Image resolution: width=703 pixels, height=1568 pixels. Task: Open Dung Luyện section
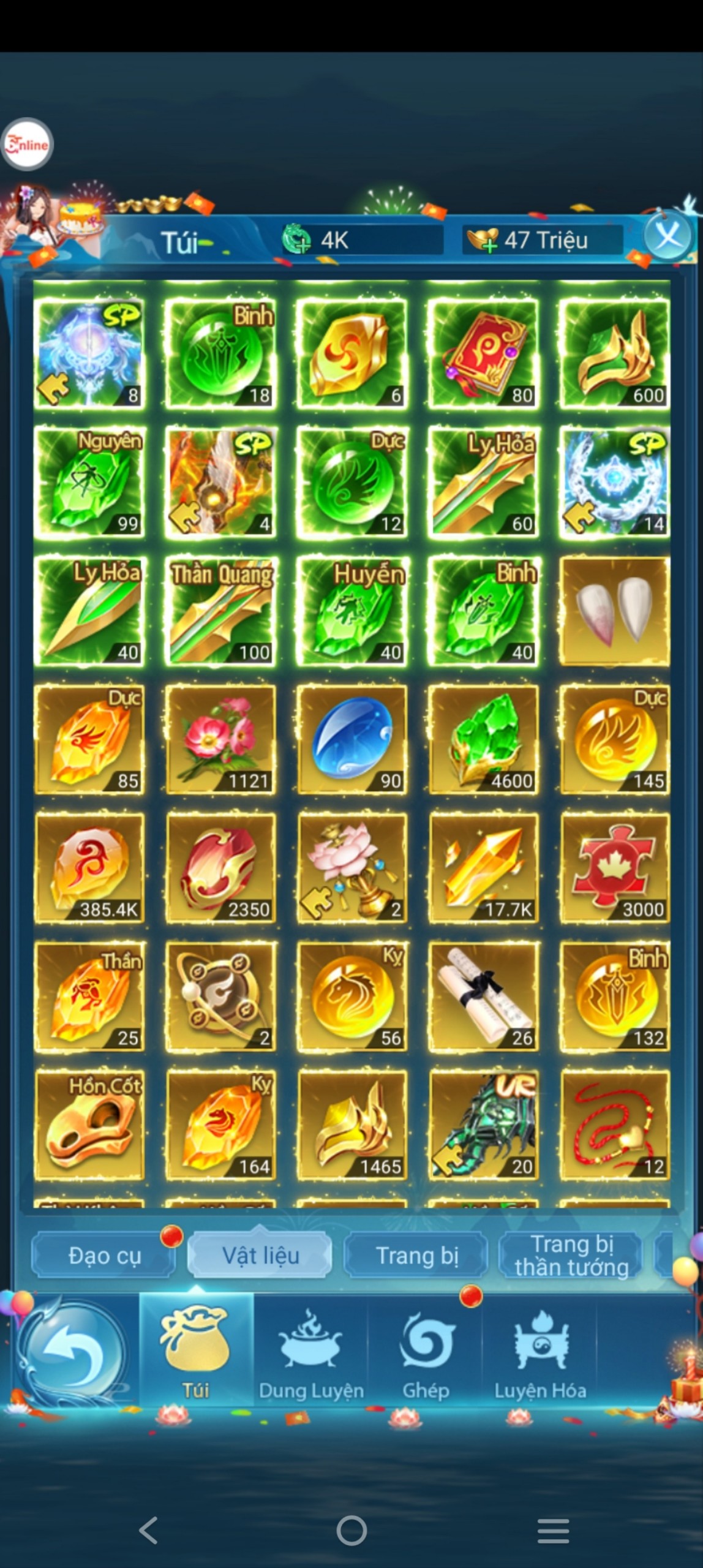click(311, 1354)
